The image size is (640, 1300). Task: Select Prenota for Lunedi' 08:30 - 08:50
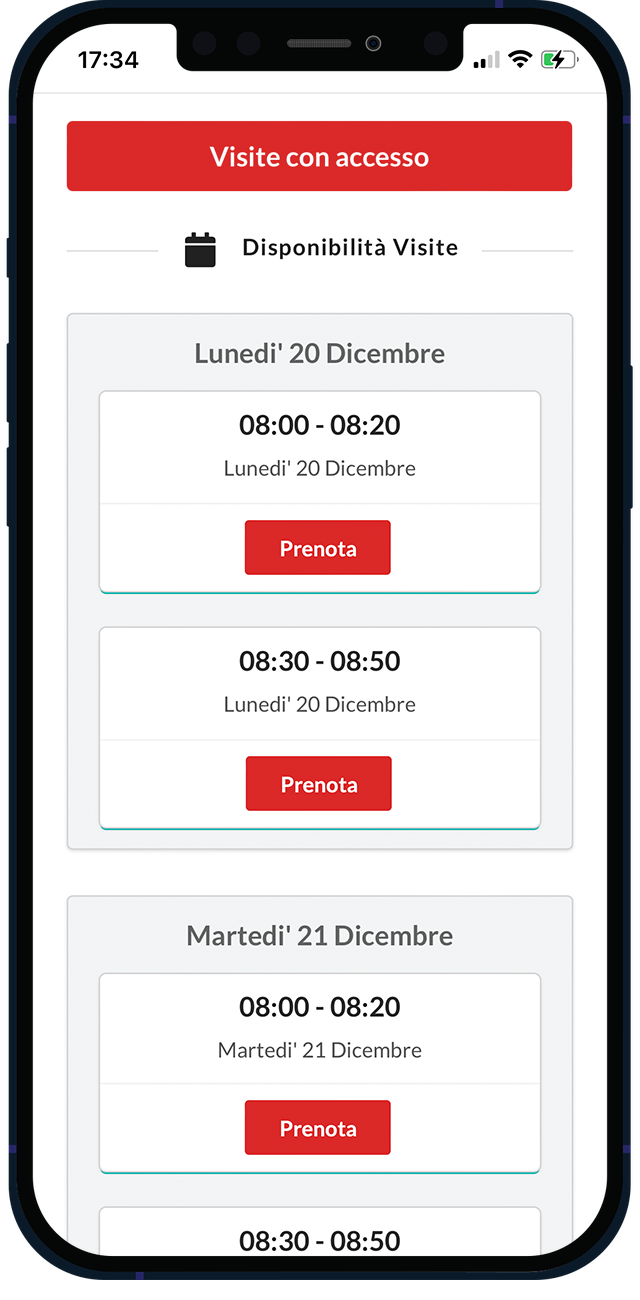(318, 784)
